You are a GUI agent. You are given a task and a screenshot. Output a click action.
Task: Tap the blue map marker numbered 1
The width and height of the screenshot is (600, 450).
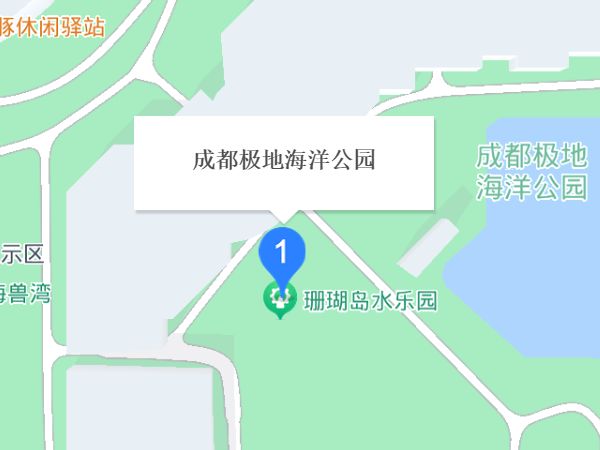(281, 250)
